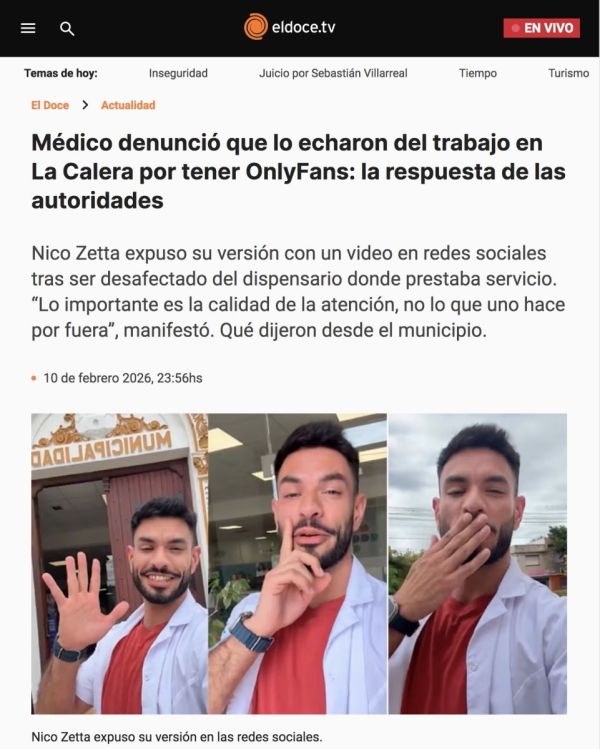Open the search icon
Screen dimensions: 600x749
(67, 28)
